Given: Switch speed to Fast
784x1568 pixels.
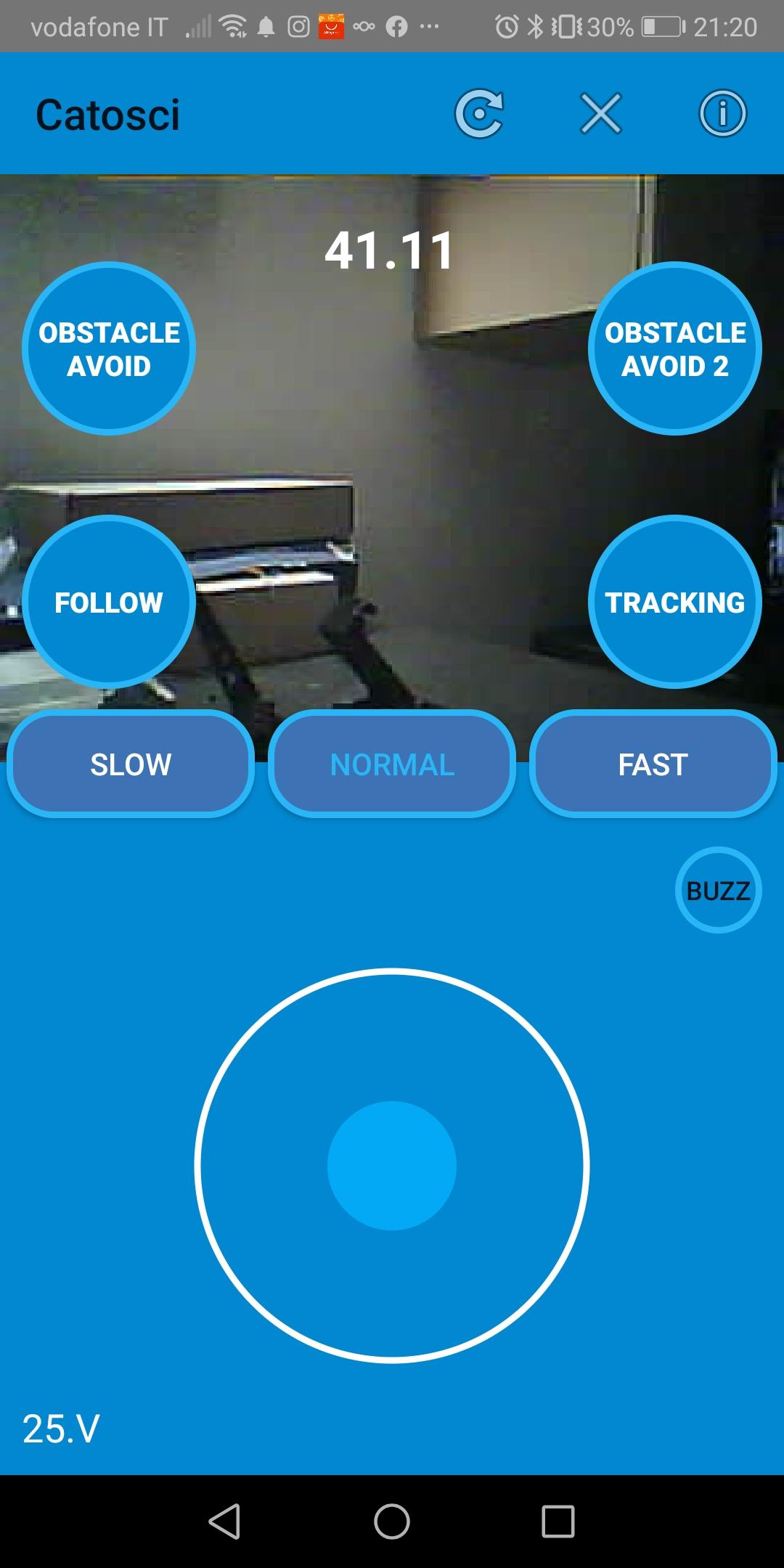Looking at the screenshot, I should coord(653,764).
